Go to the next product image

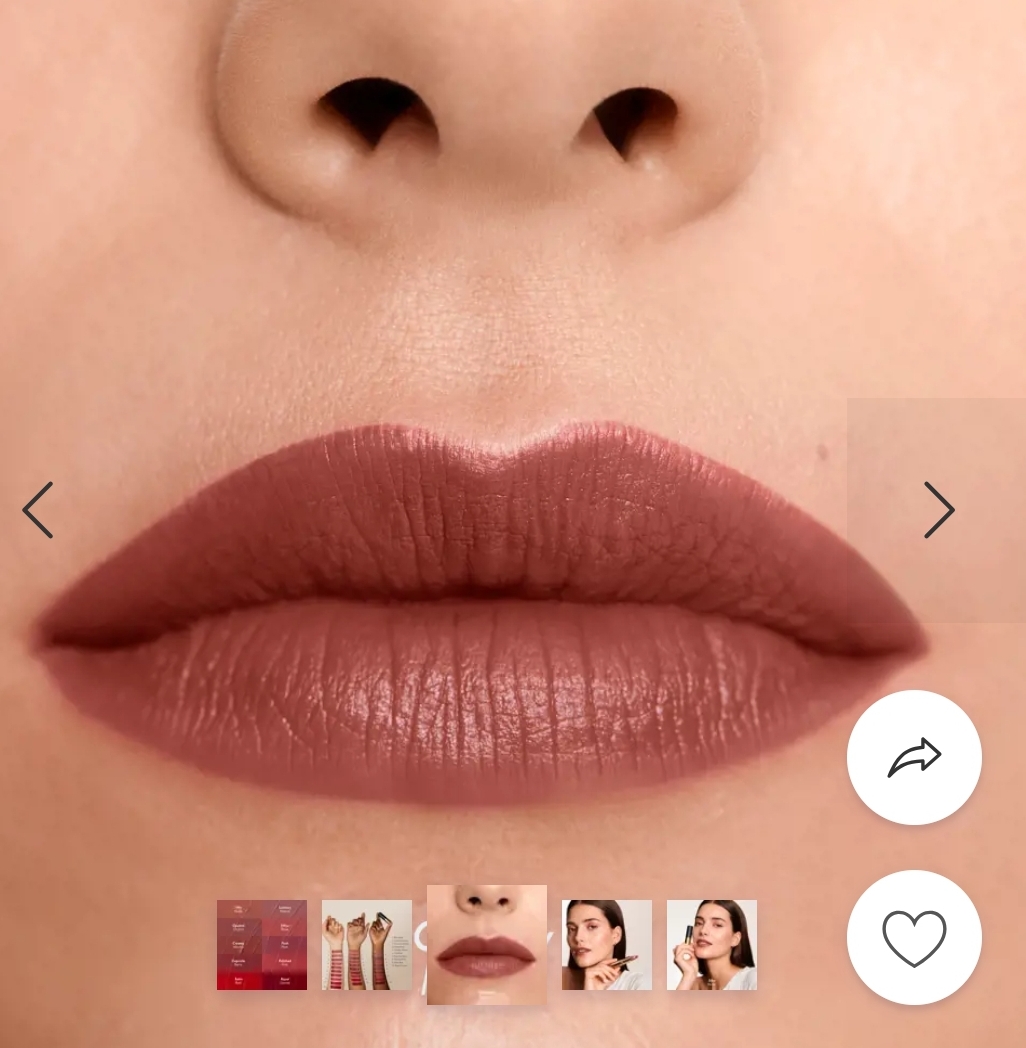938,510
